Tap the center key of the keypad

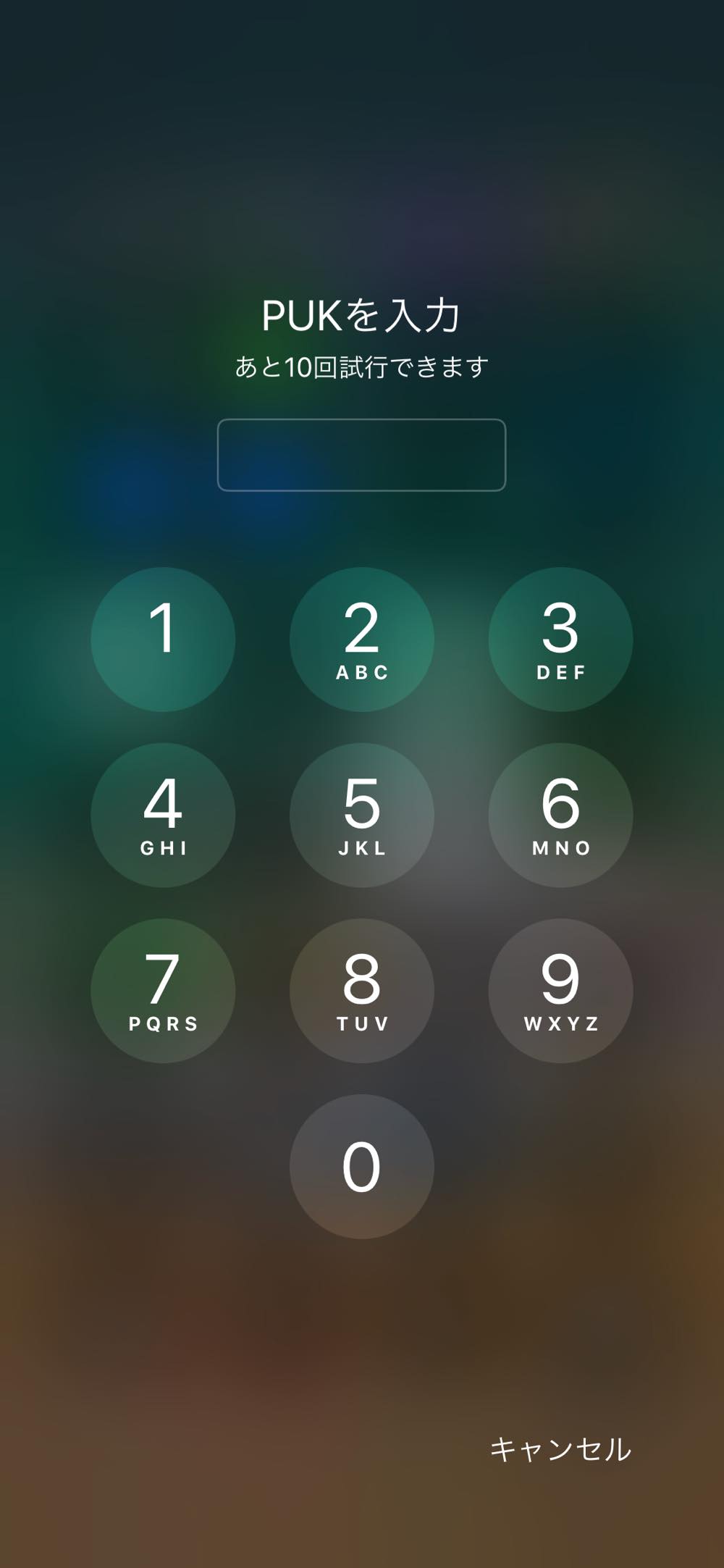pos(362,814)
